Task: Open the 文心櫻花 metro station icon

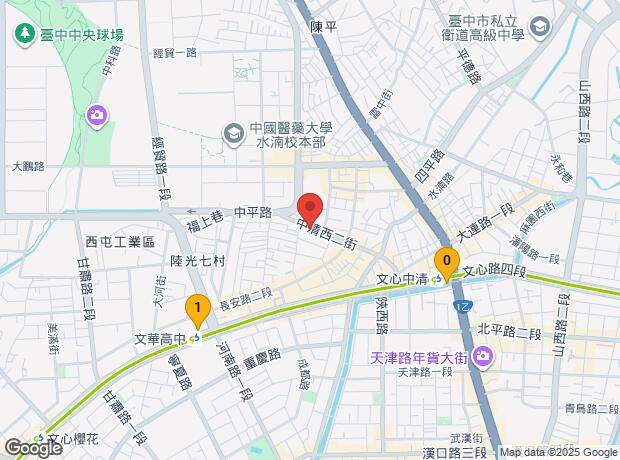Action: tap(40, 438)
